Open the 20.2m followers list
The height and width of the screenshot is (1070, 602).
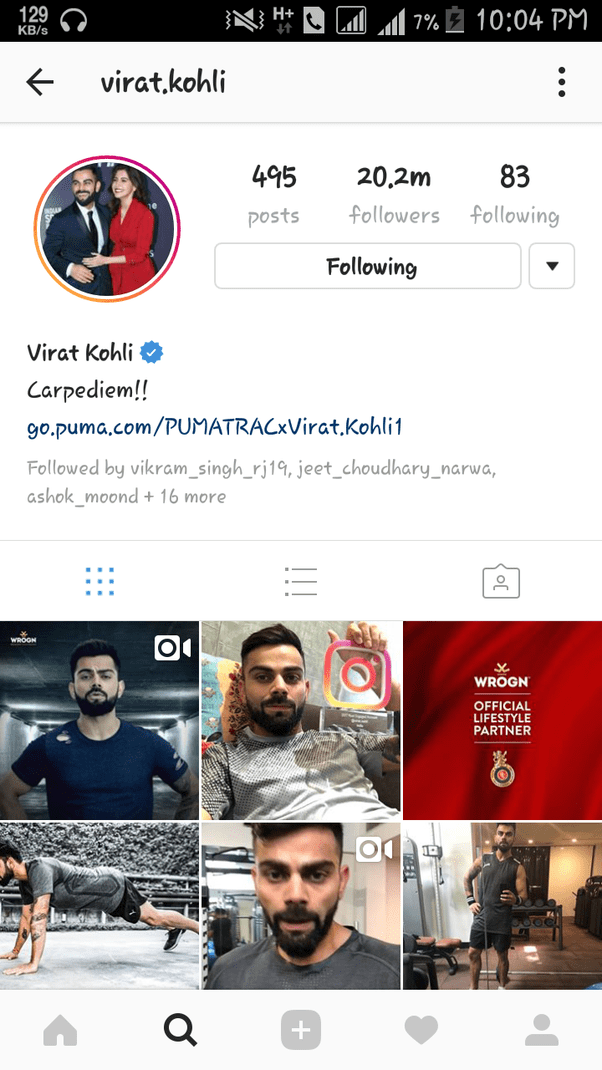point(394,194)
